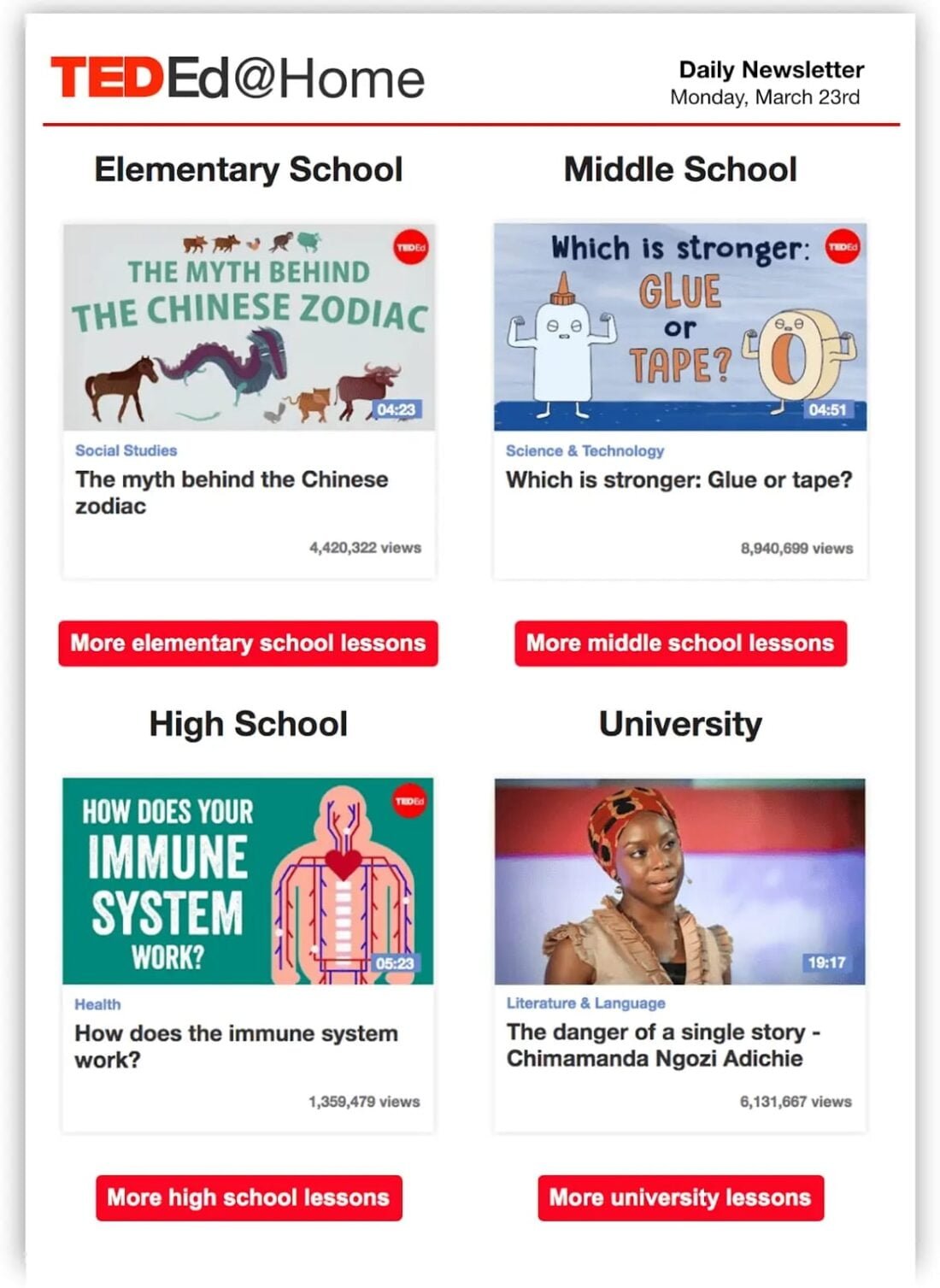Open the Literature & Language category link

coord(585,1003)
